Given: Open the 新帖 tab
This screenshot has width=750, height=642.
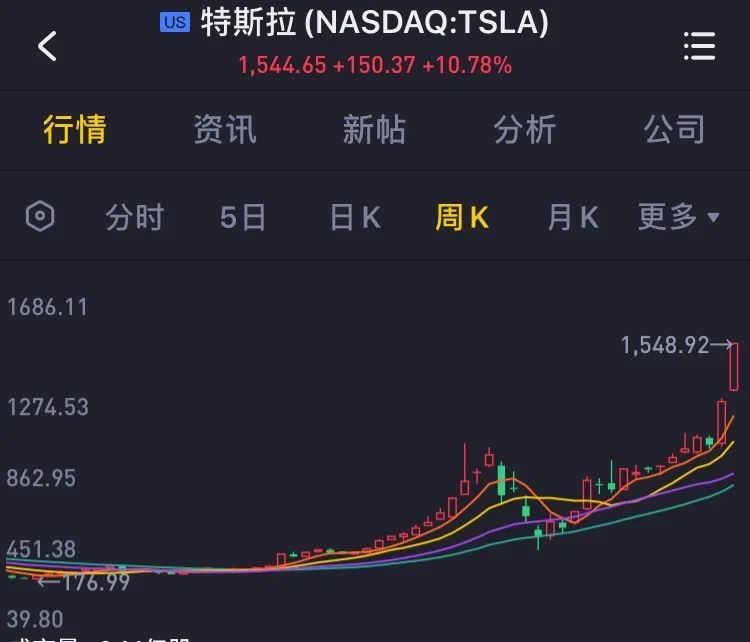Looking at the screenshot, I should (x=374, y=129).
